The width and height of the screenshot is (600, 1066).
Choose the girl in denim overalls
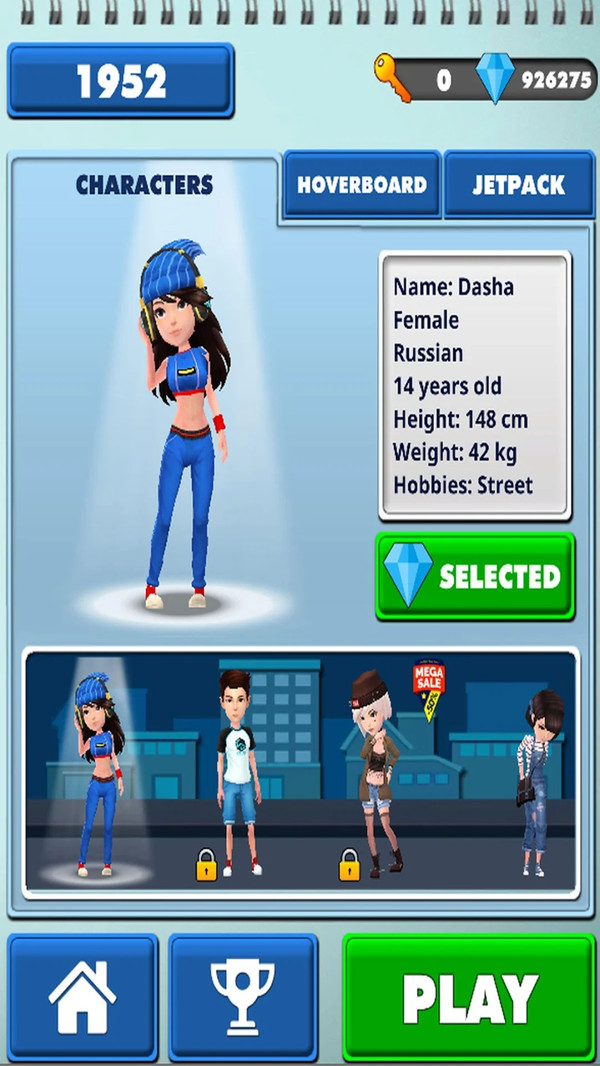pos(538,780)
